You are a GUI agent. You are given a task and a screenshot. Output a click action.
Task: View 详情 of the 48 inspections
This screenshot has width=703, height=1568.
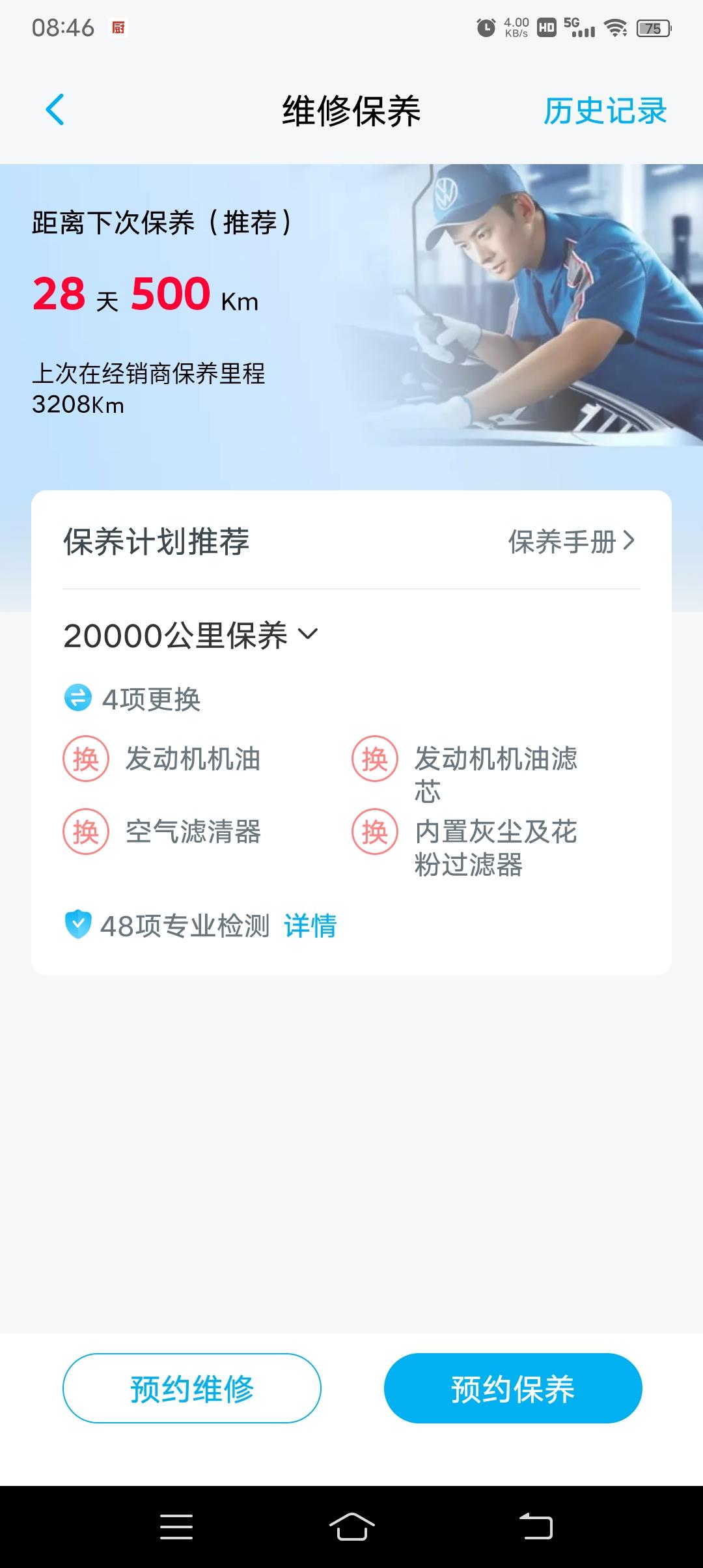pyautogui.click(x=310, y=926)
